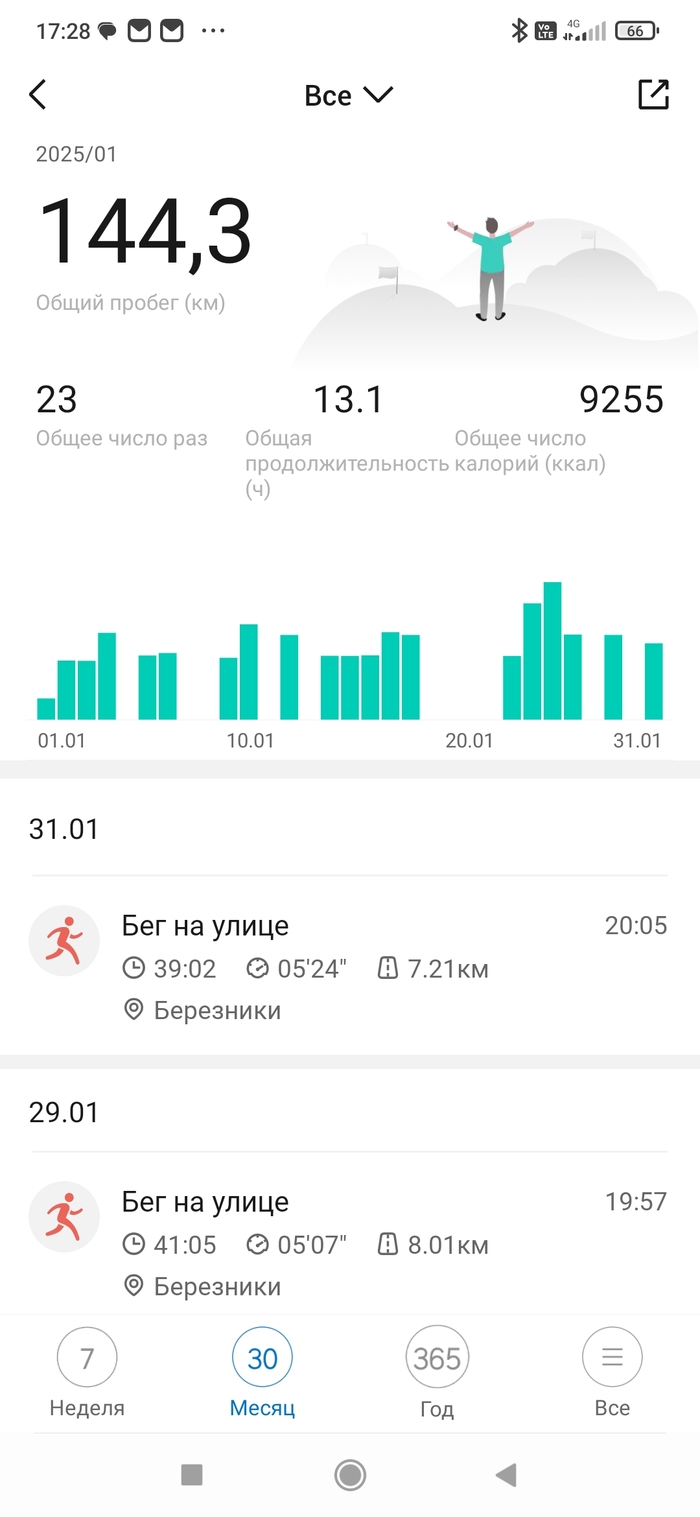Go back using the top arrow
The height and width of the screenshot is (1517, 700).
(x=38, y=95)
